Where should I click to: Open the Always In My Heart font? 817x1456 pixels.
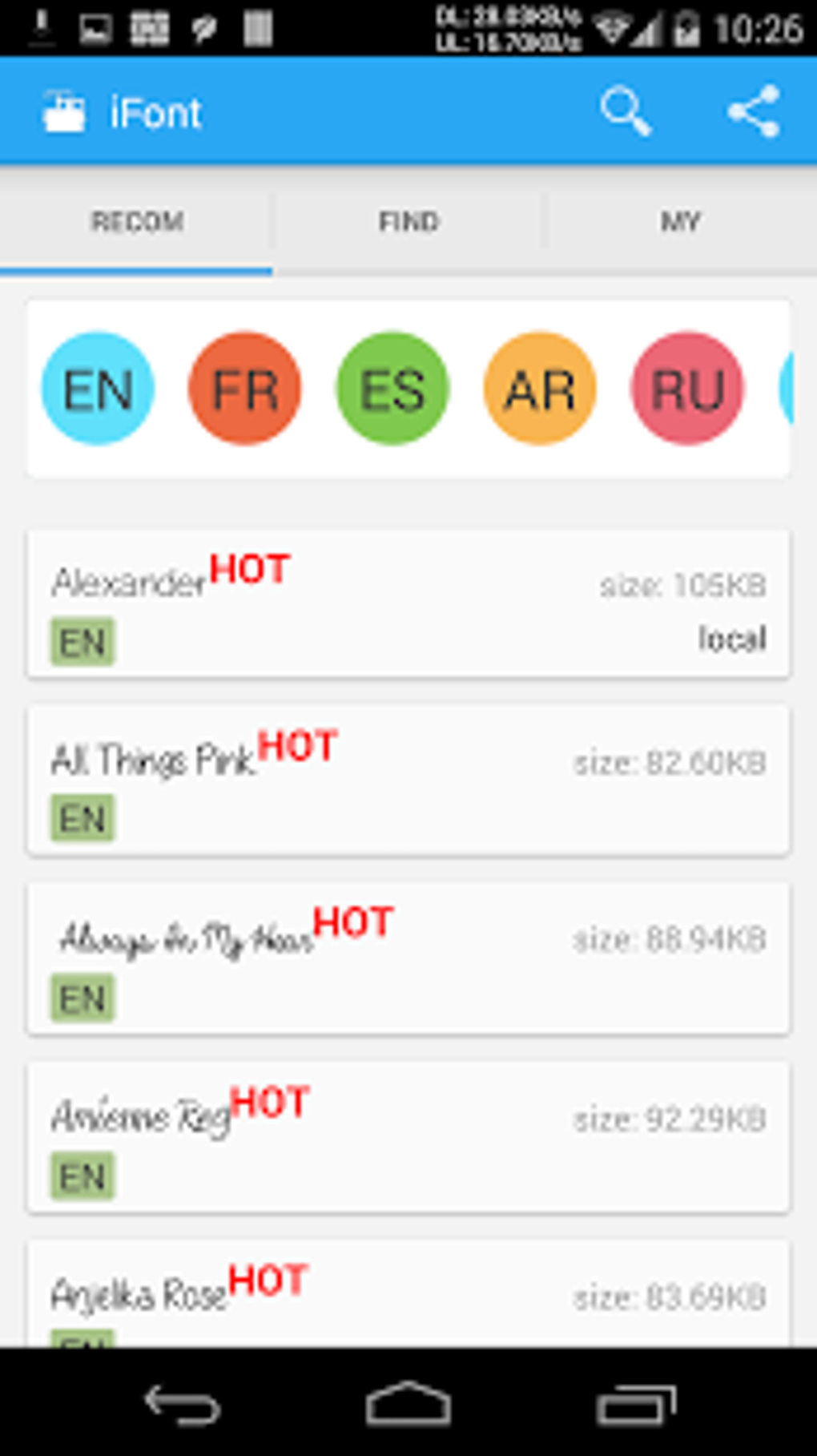click(408, 959)
